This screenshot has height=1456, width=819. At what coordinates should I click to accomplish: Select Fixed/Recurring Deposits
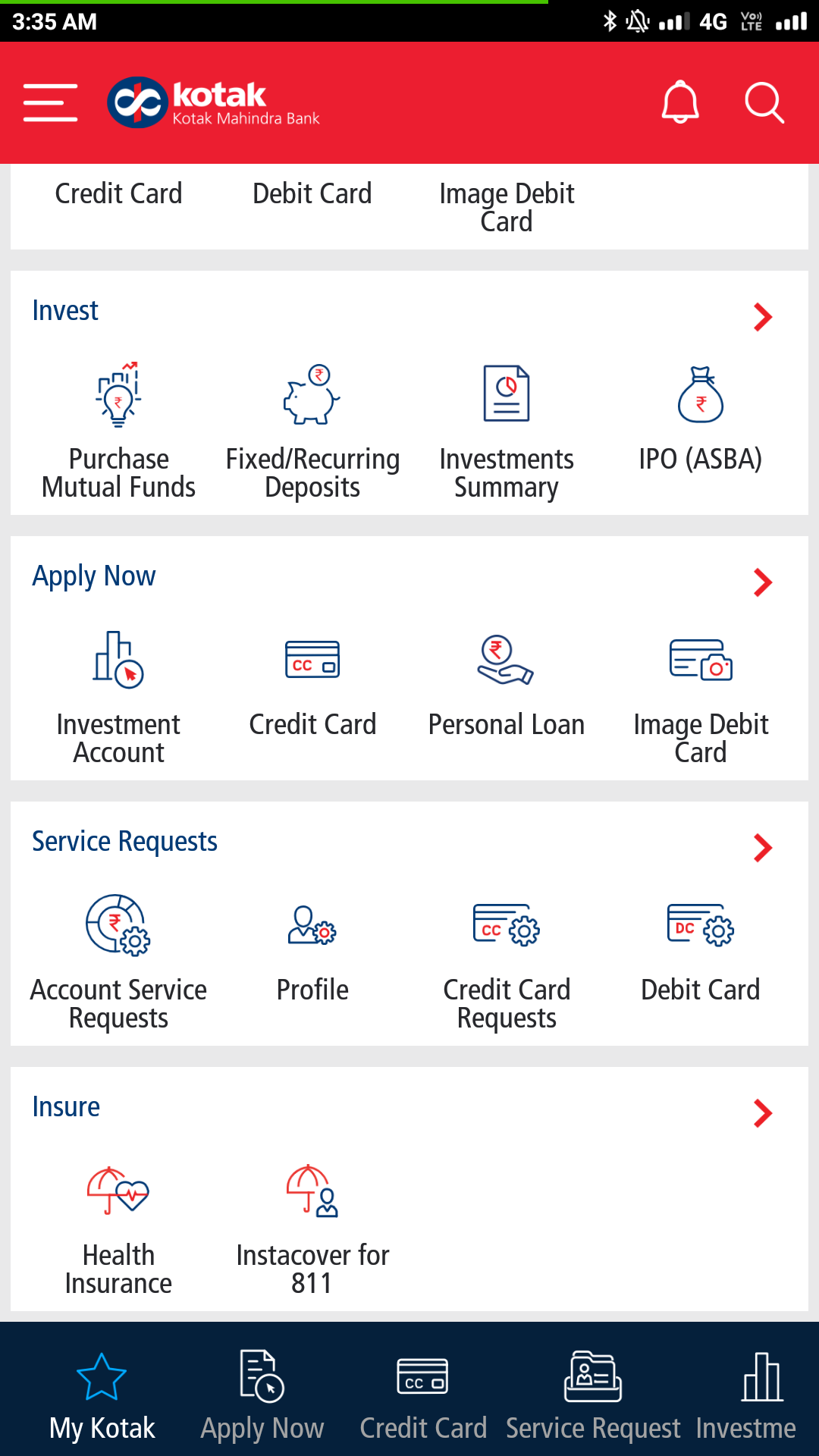[312, 431]
